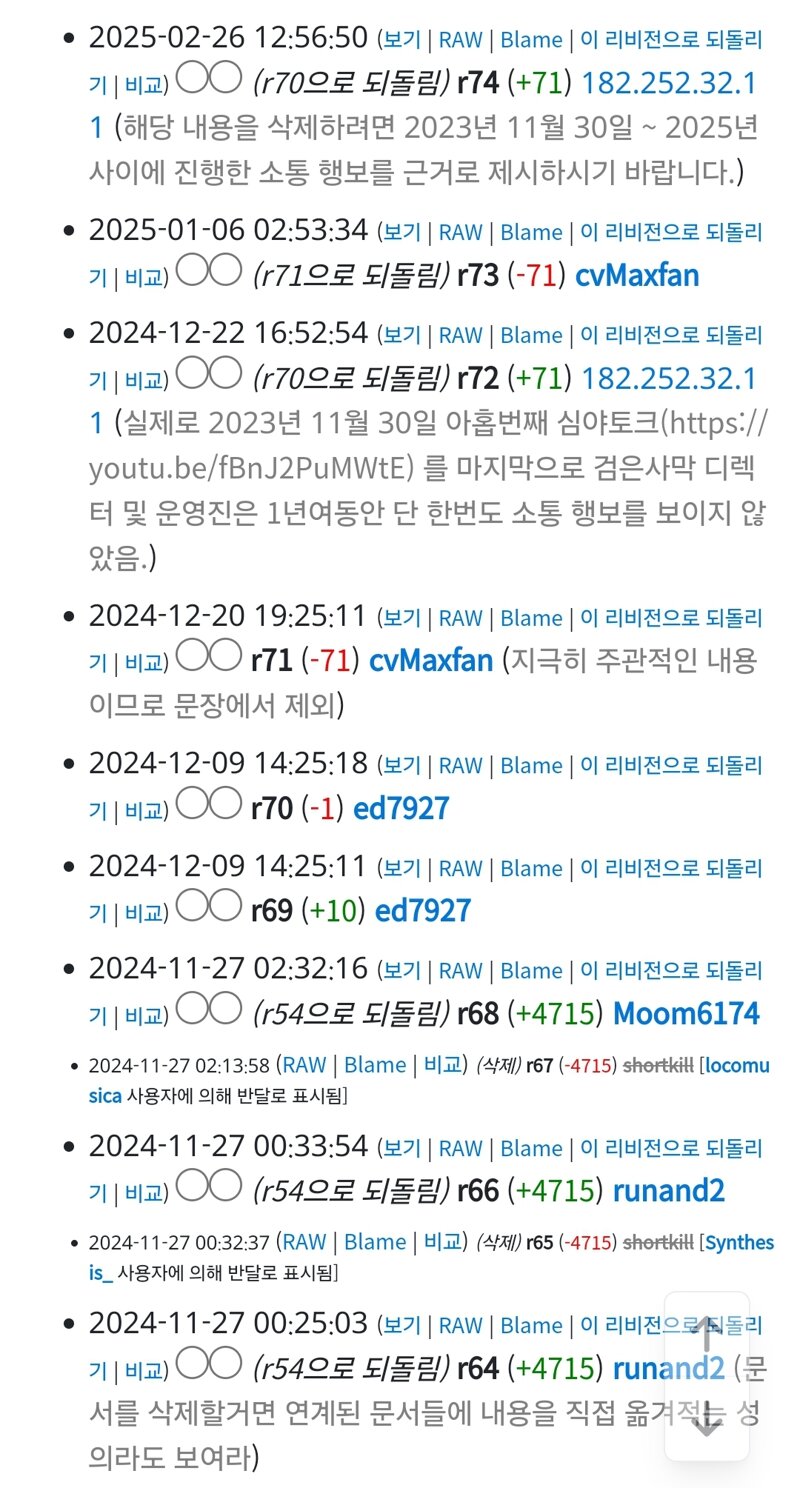Open user Moom6174's page
Image resolution: width=800 pixels, height=1488 pixels.
tap(686, 1013)
